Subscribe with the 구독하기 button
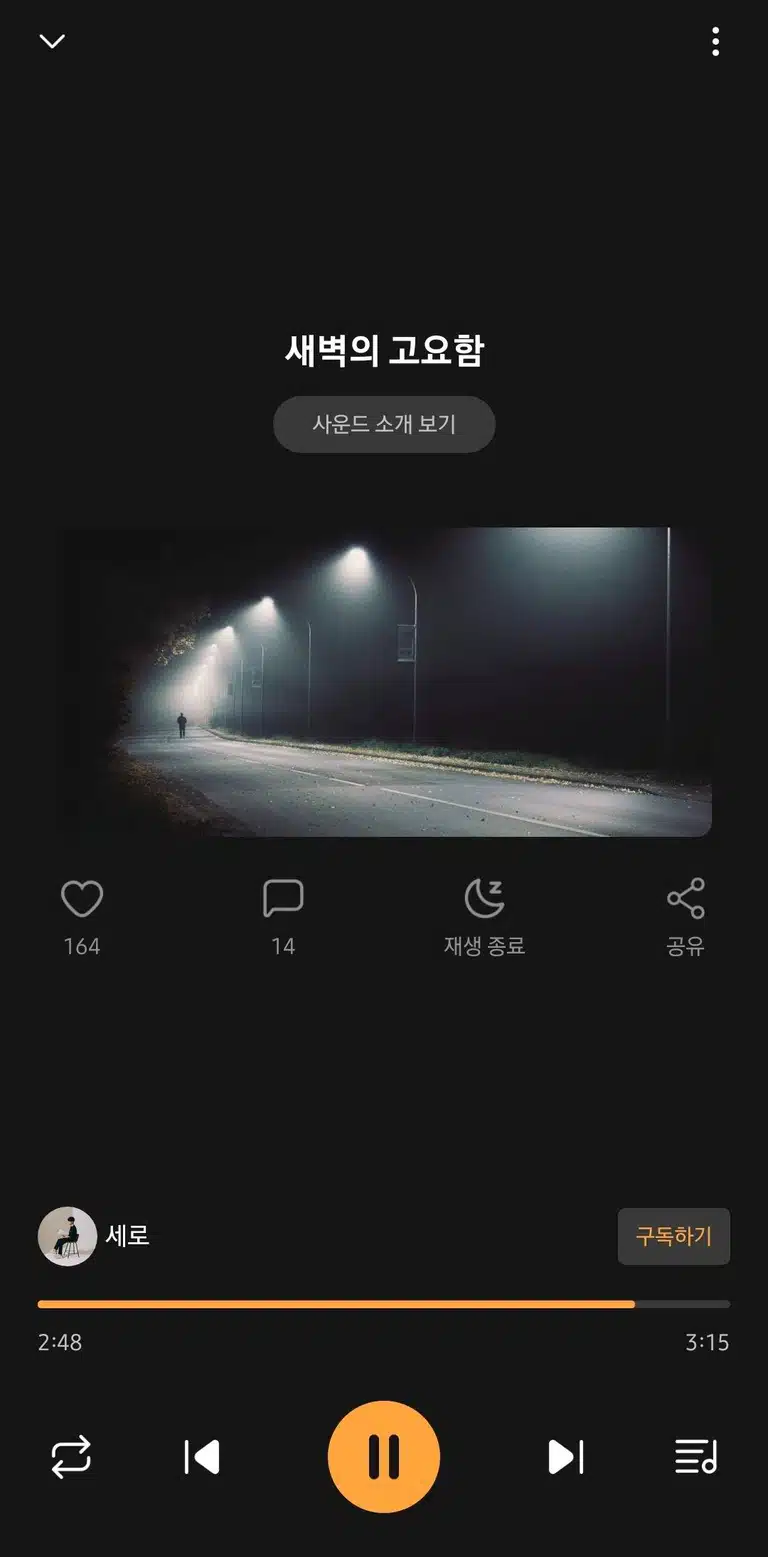 674,1236
